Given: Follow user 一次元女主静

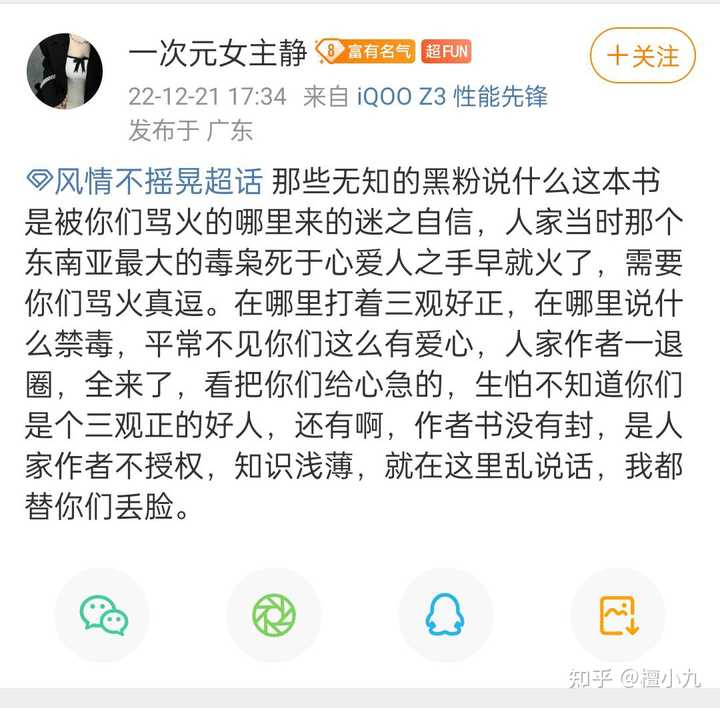Looking at the screenshot, I should coord(642,56).
